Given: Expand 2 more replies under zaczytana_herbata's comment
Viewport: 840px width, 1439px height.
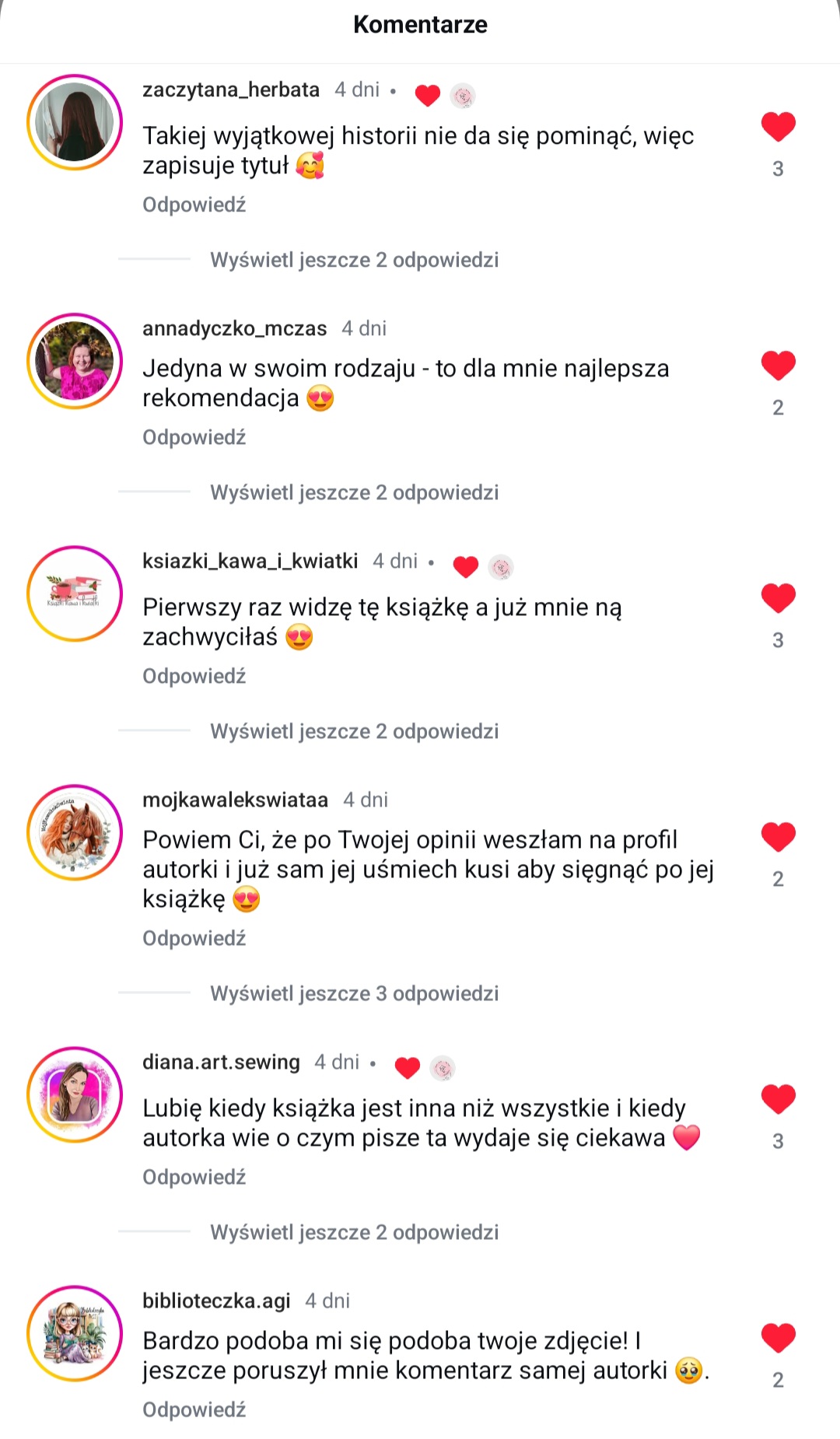Looking at the screenshot, I should 354,260.
